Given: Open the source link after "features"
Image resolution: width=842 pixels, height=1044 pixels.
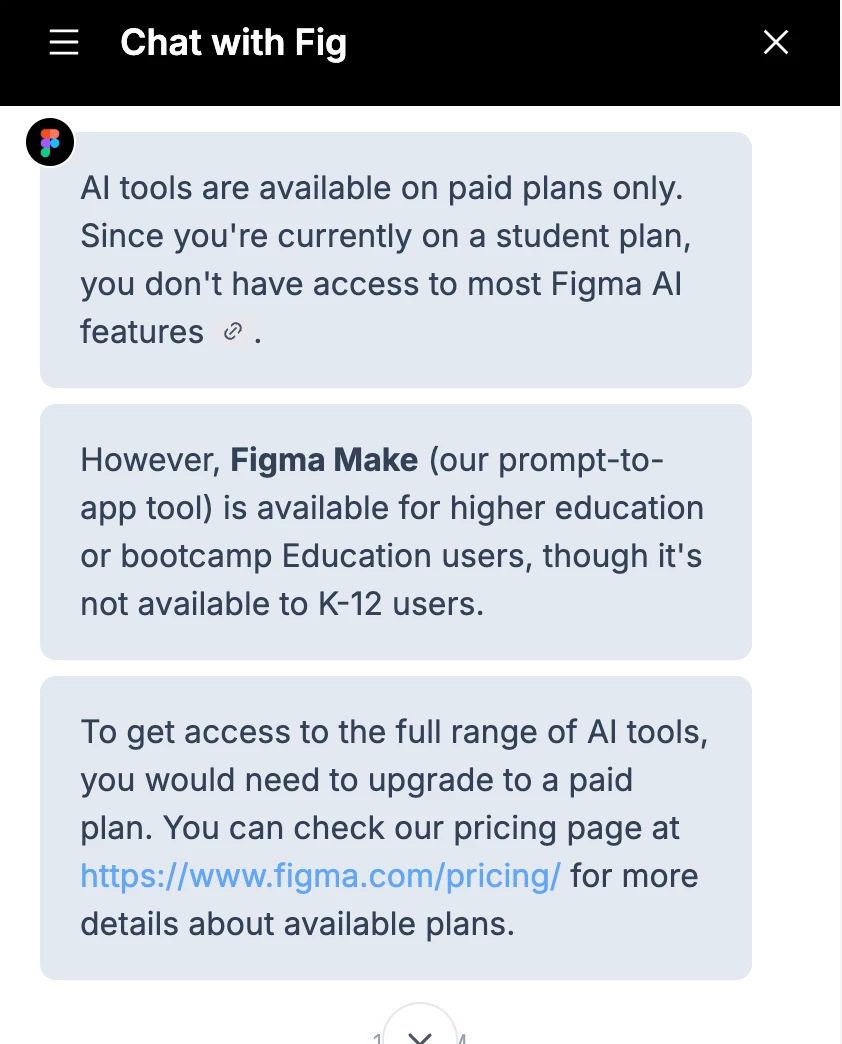Looking at the screenshot, I should click(x=233, y=332).
